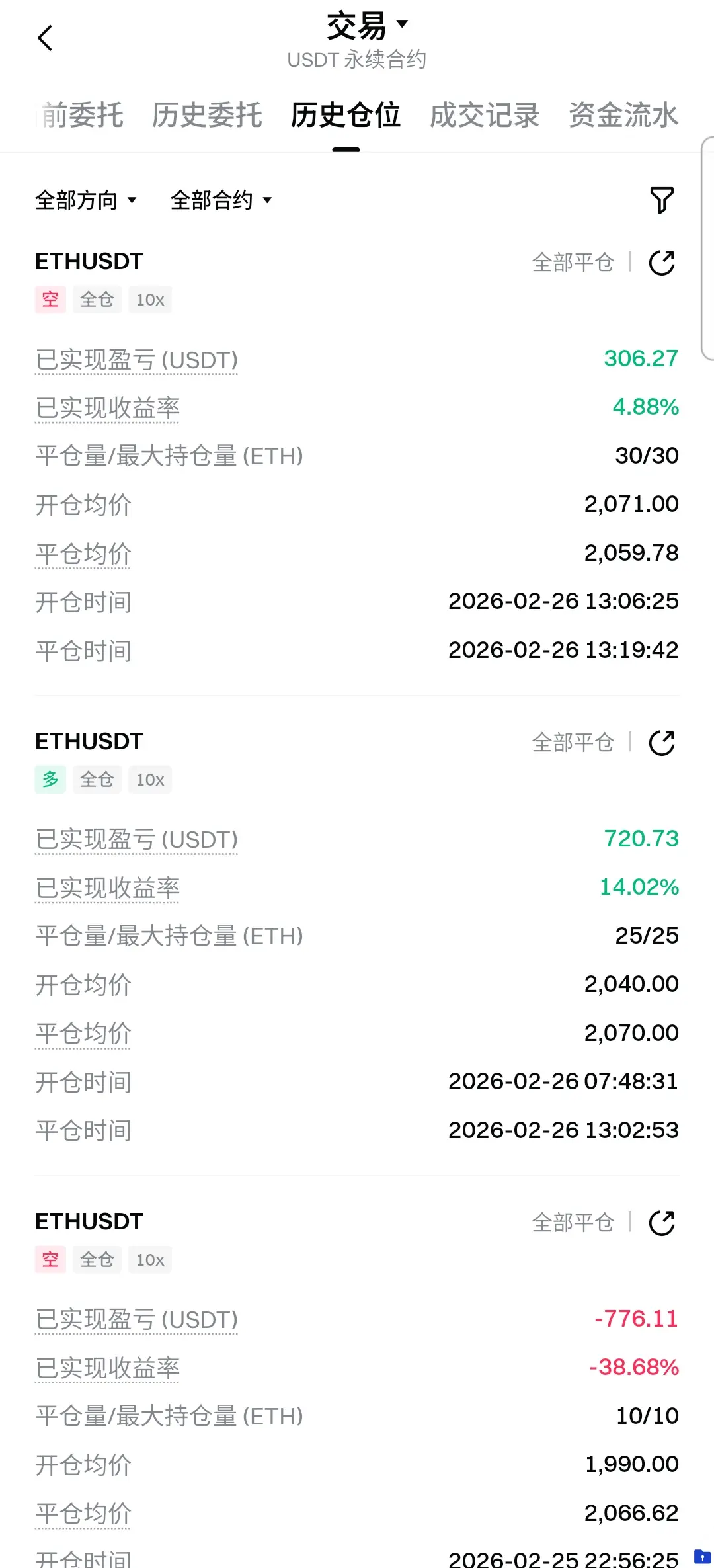This screenshot has height=1568, width=714.
Task: Open the 全部方向 direction dropdown
Action: (x=86, y=200)
